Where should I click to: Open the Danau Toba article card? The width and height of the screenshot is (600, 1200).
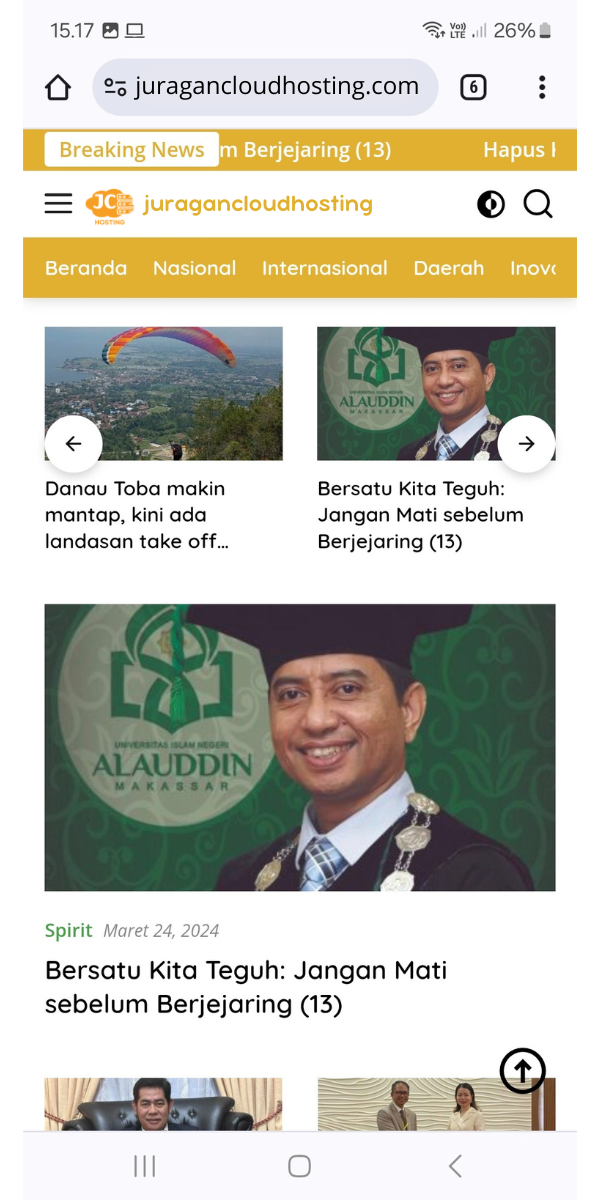click(x=163, y=393)
